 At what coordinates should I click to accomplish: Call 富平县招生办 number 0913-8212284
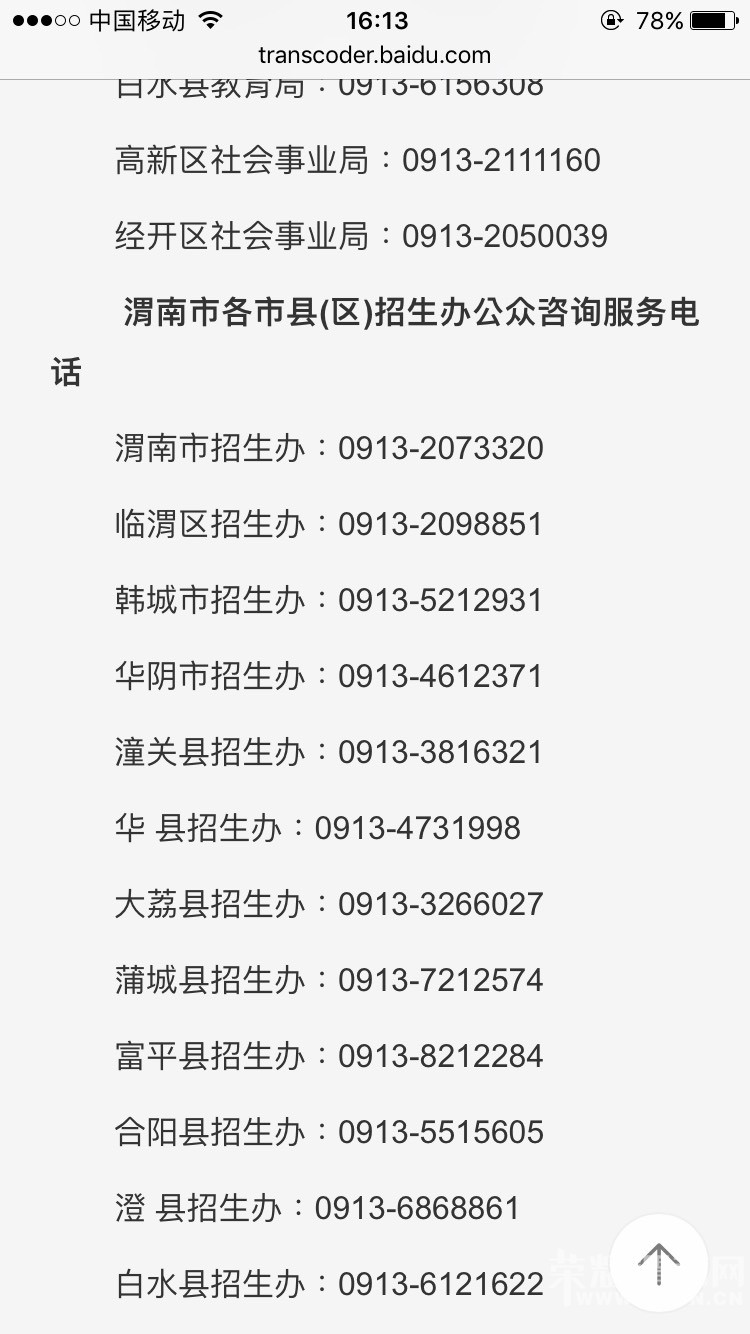tap(439, 1056)
